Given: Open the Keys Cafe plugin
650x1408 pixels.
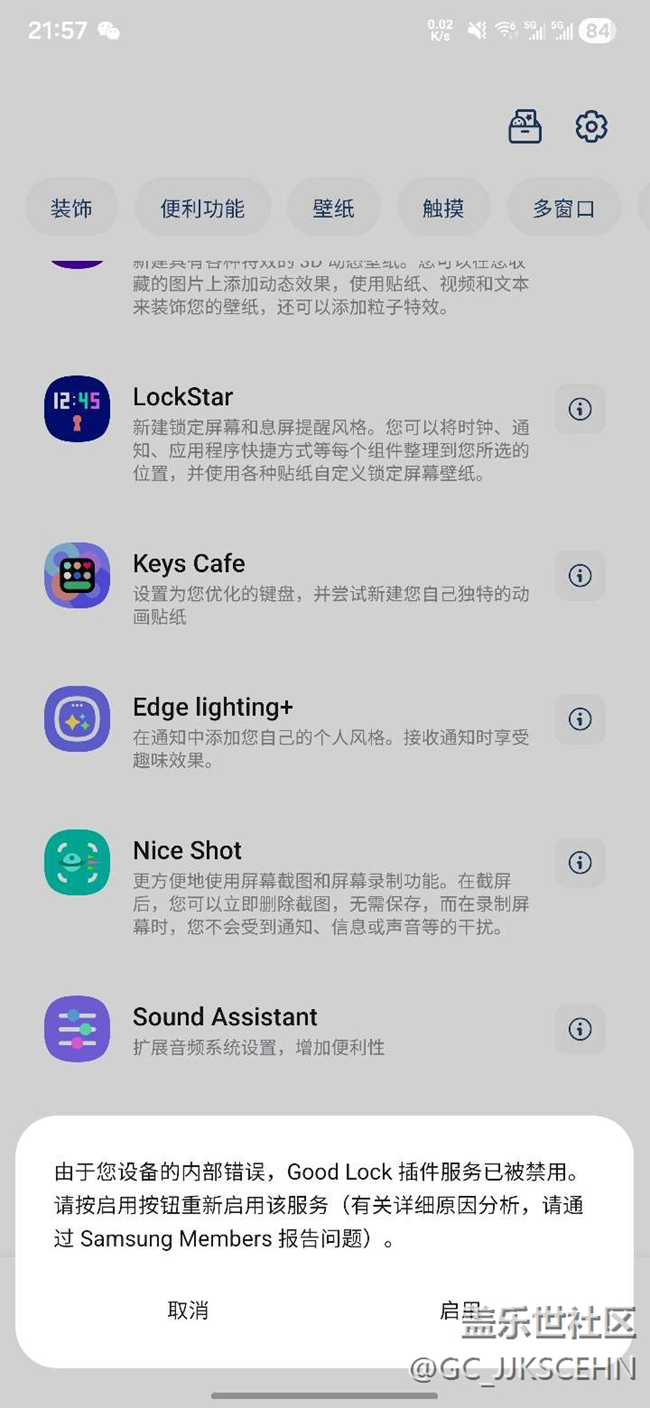Looking at the screenshot, I should (x=290, y=587).
